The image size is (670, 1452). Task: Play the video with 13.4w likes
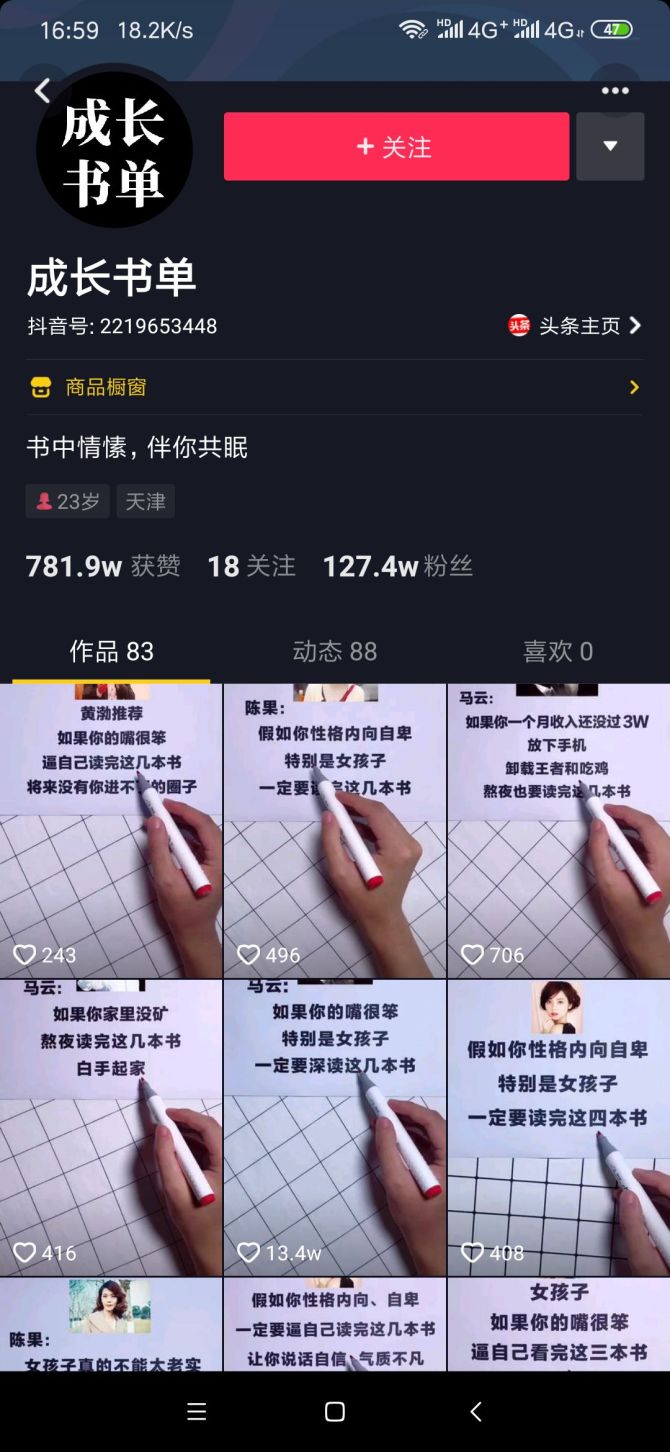click(x=334, y=1127)
